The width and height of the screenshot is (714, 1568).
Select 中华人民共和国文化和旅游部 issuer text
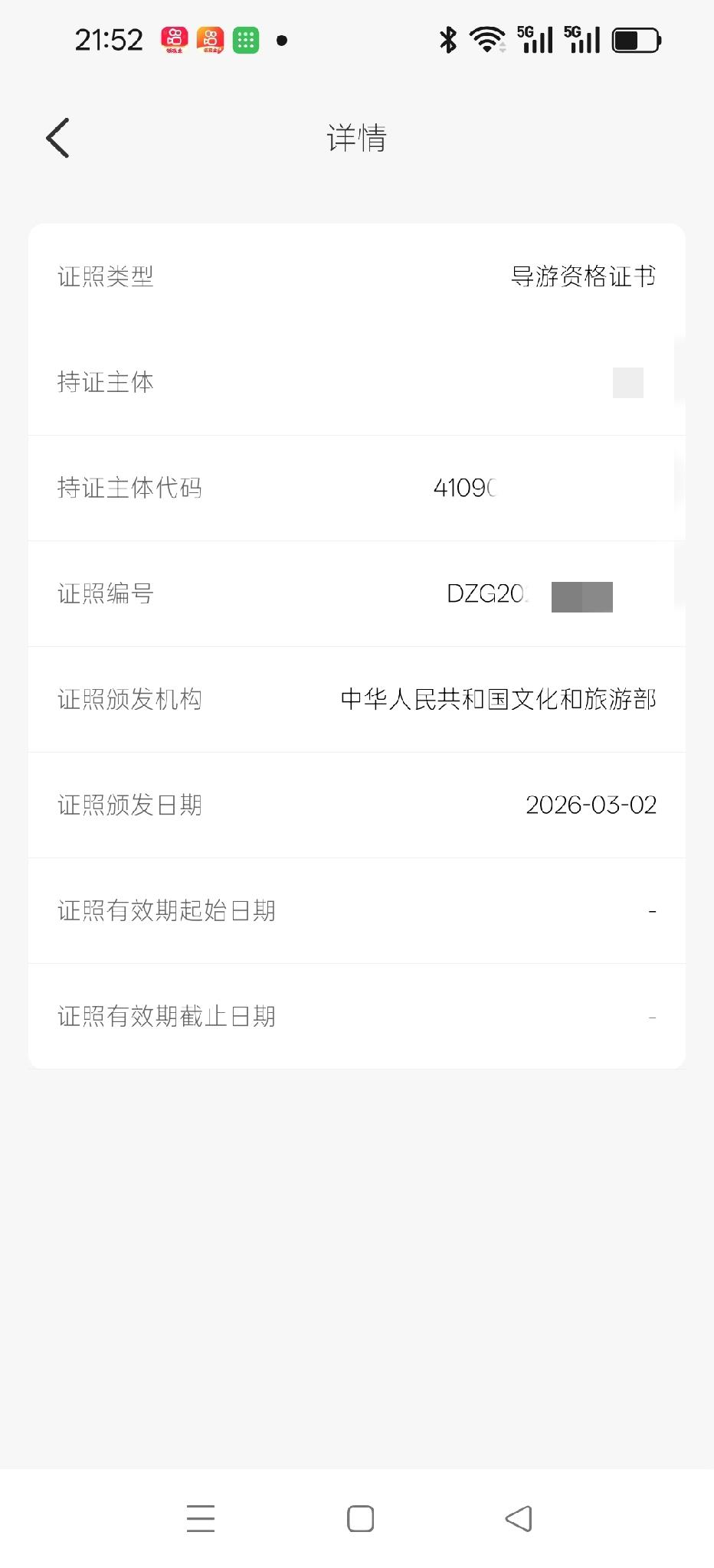[x=498, y=699]
